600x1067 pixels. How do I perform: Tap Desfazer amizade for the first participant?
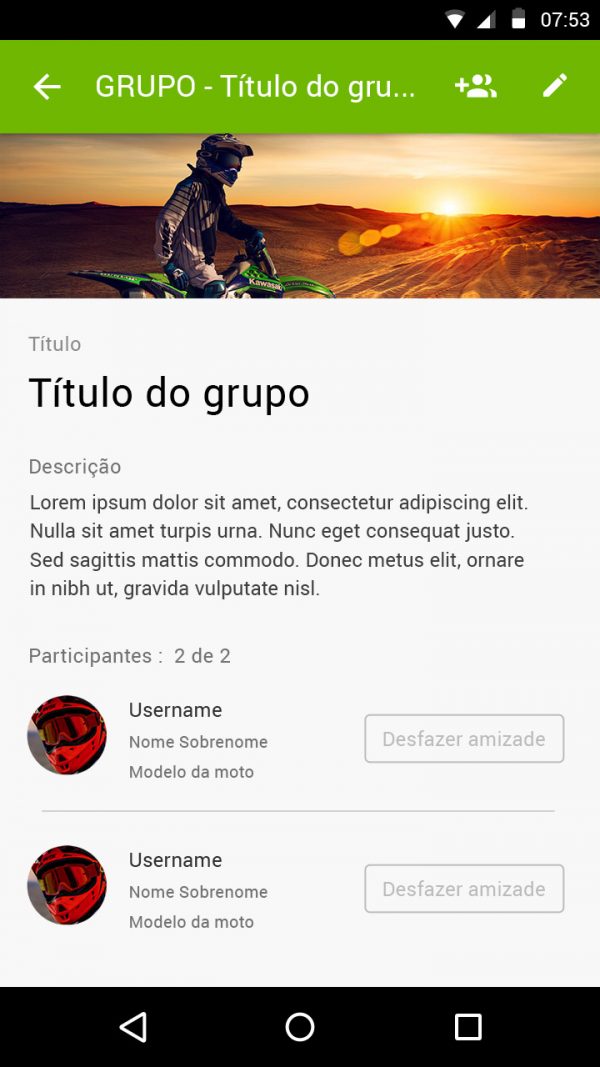pyautogui.click(x=464, y=738)
